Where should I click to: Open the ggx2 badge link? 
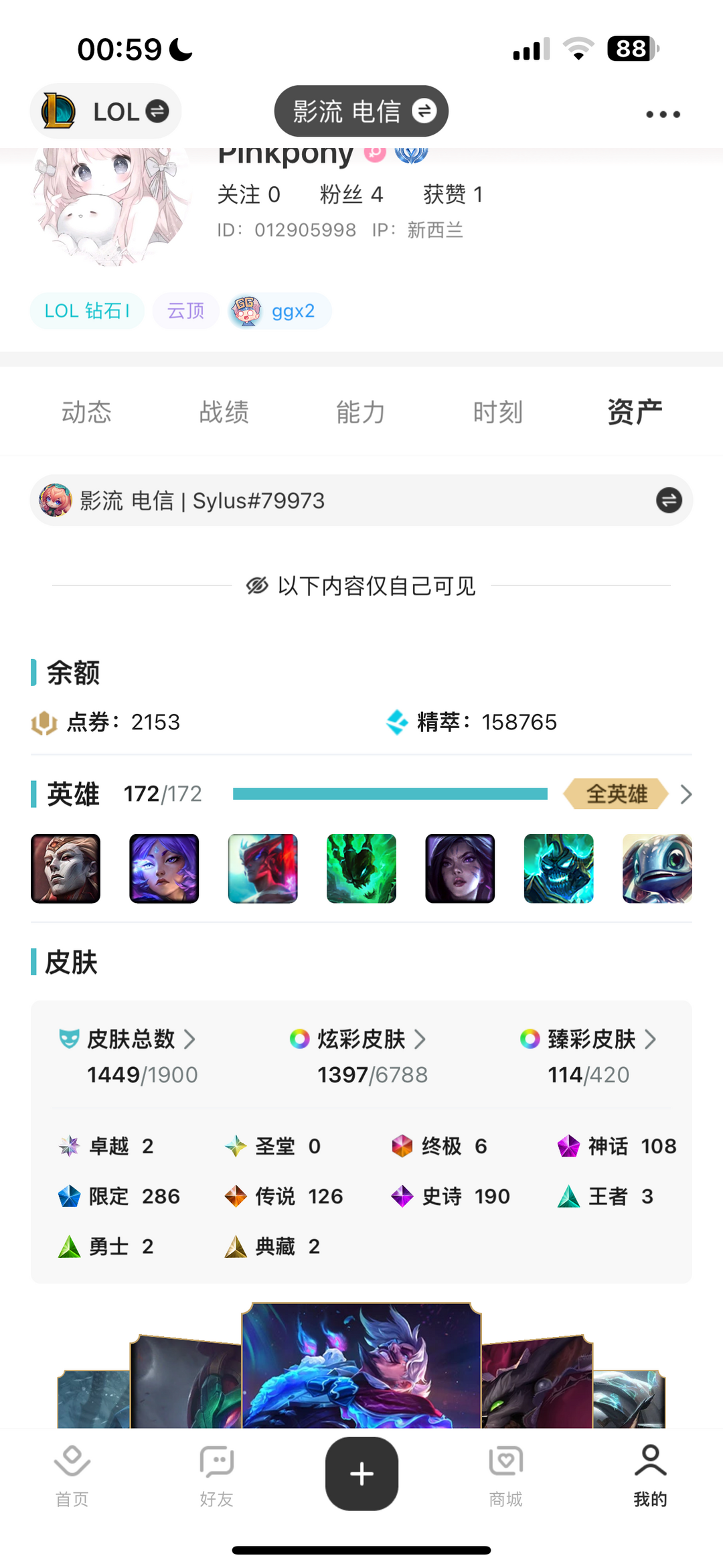pos(278,311)
